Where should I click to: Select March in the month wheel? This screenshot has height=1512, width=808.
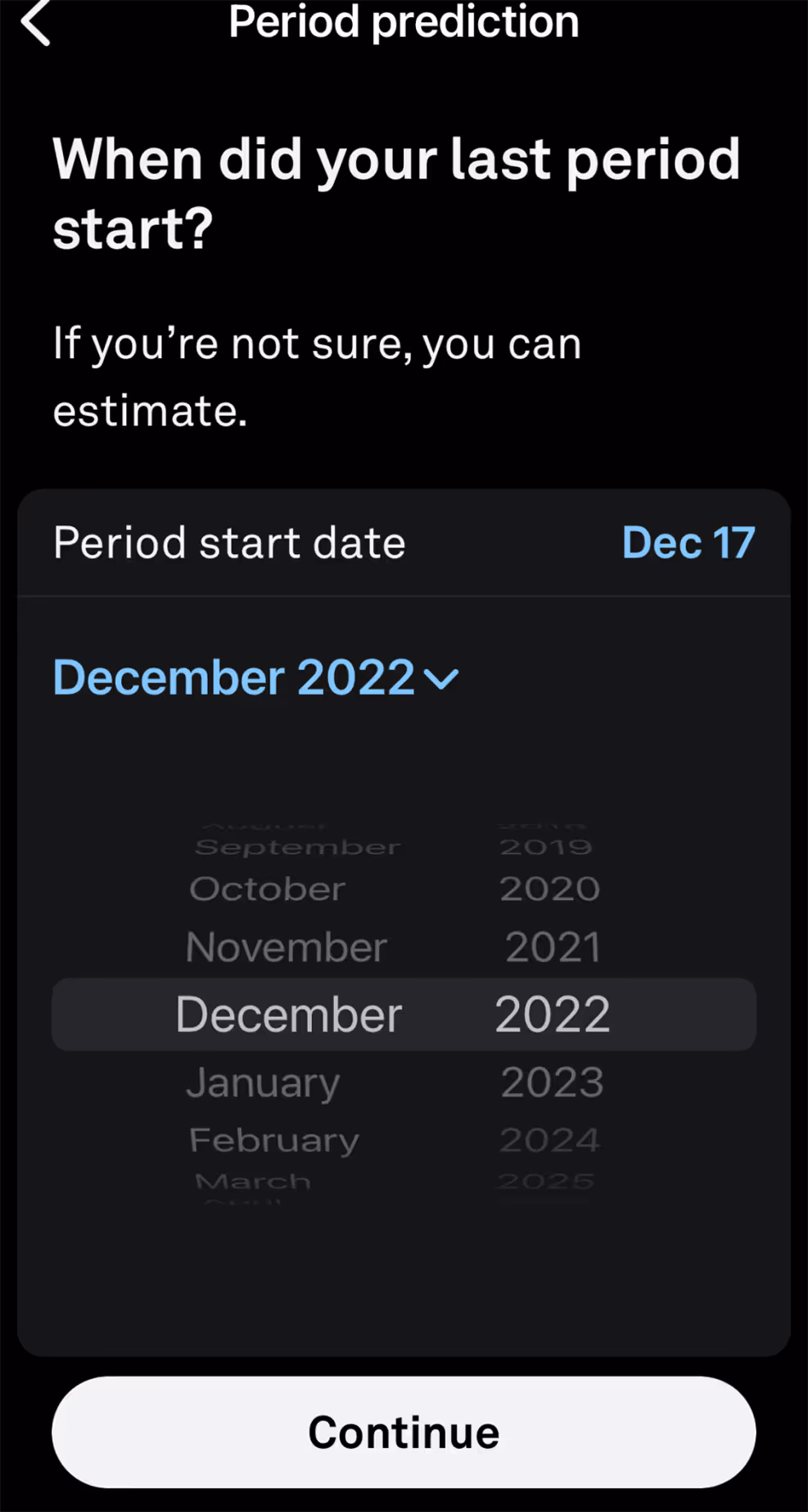pos(253,1181)
